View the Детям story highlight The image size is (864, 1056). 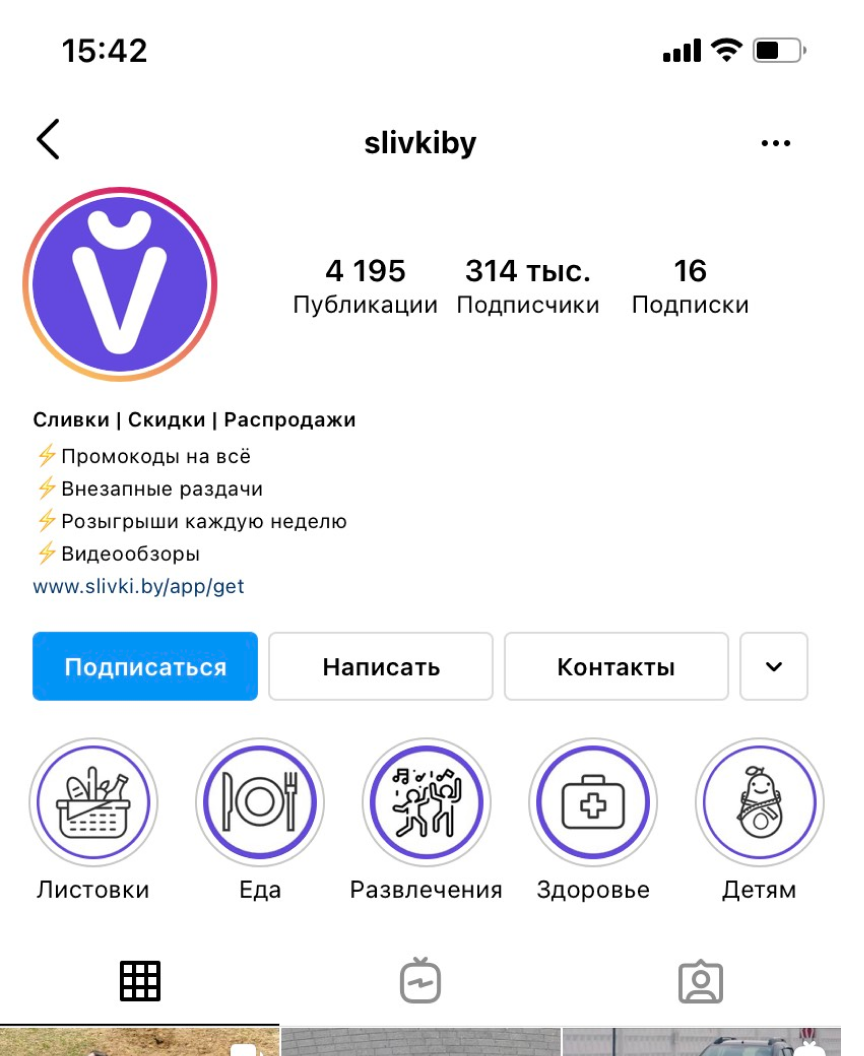(759, 803)
